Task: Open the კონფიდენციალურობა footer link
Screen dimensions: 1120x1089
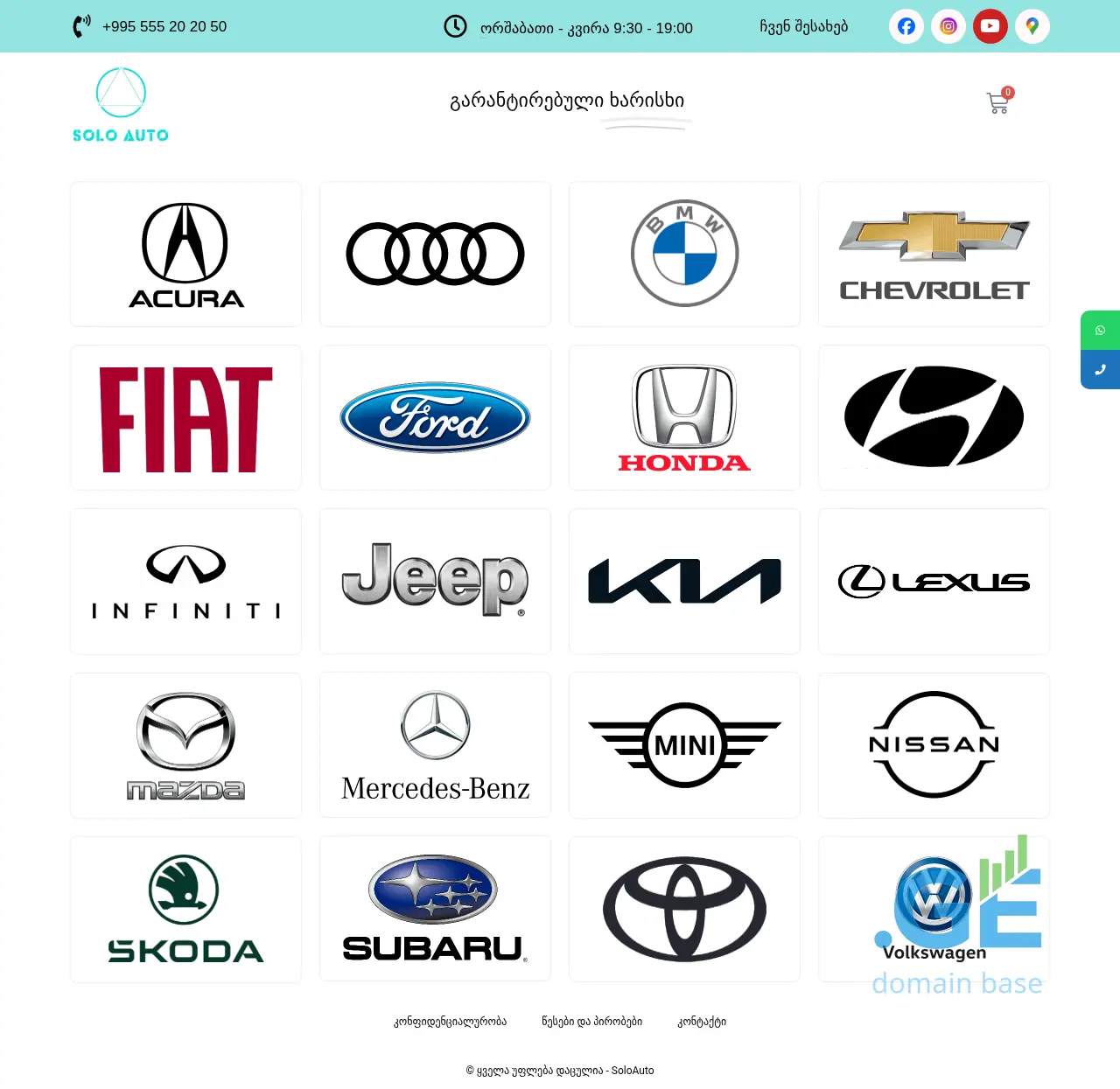Action: 450,1021
